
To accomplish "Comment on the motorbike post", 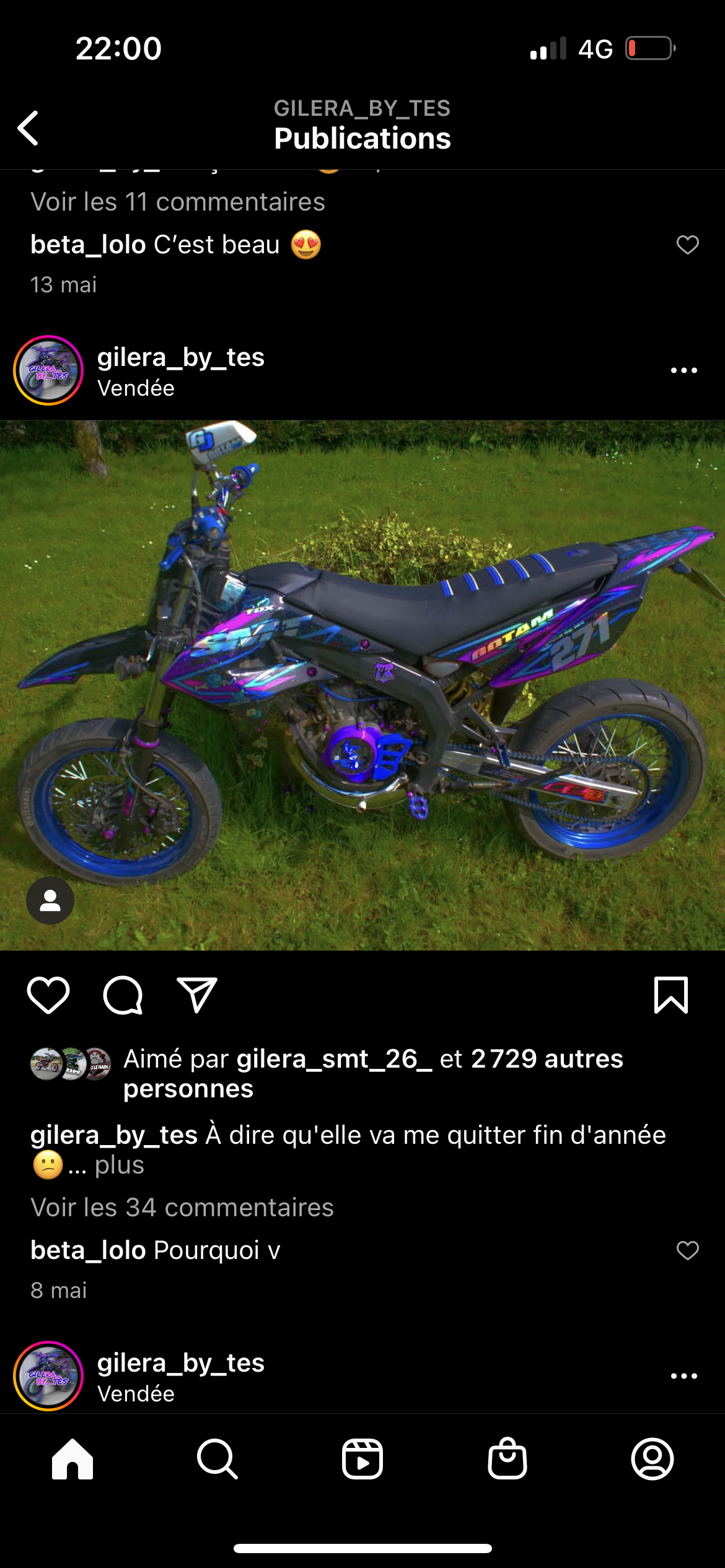I will click(123, 995).
